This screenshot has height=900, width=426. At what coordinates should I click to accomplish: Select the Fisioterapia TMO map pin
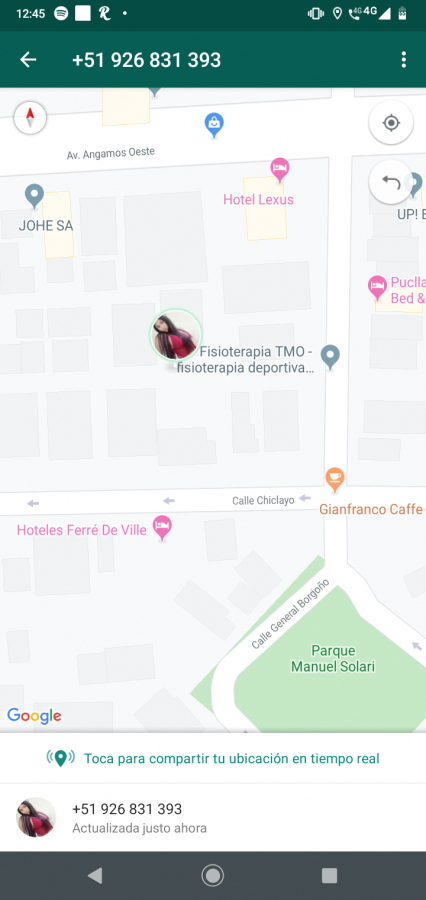[330, 358]
